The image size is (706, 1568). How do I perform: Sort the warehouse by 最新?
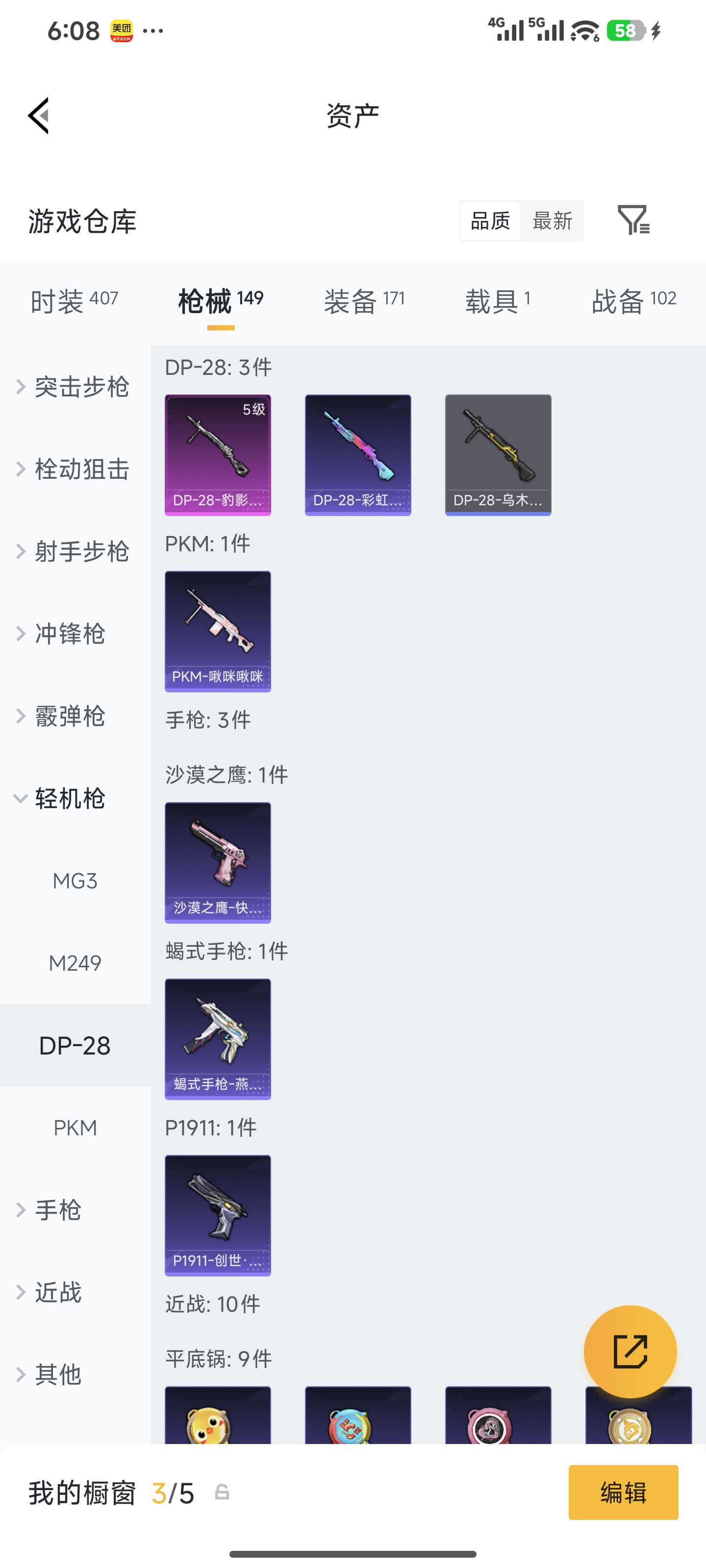[x=552, y=221]
